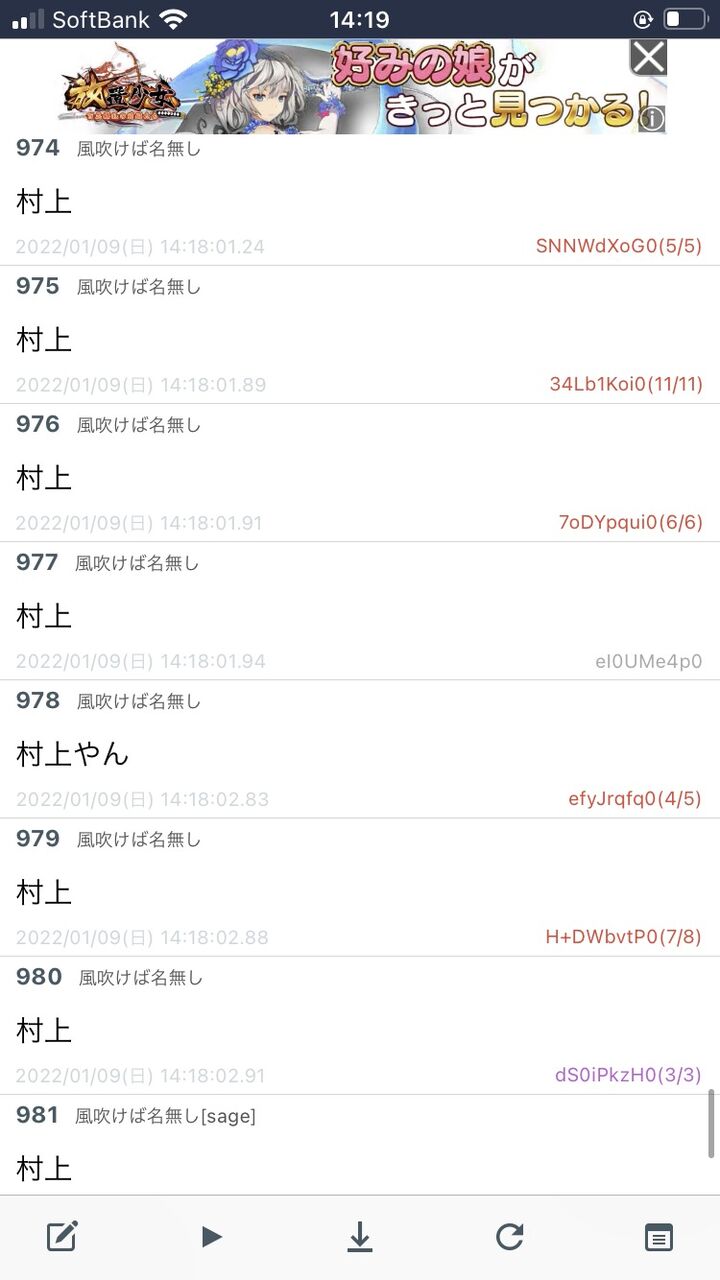Image resolution: width=720 pixels, height=1280 pixels.
Task: Open post number 980
Action: point(38,977)
